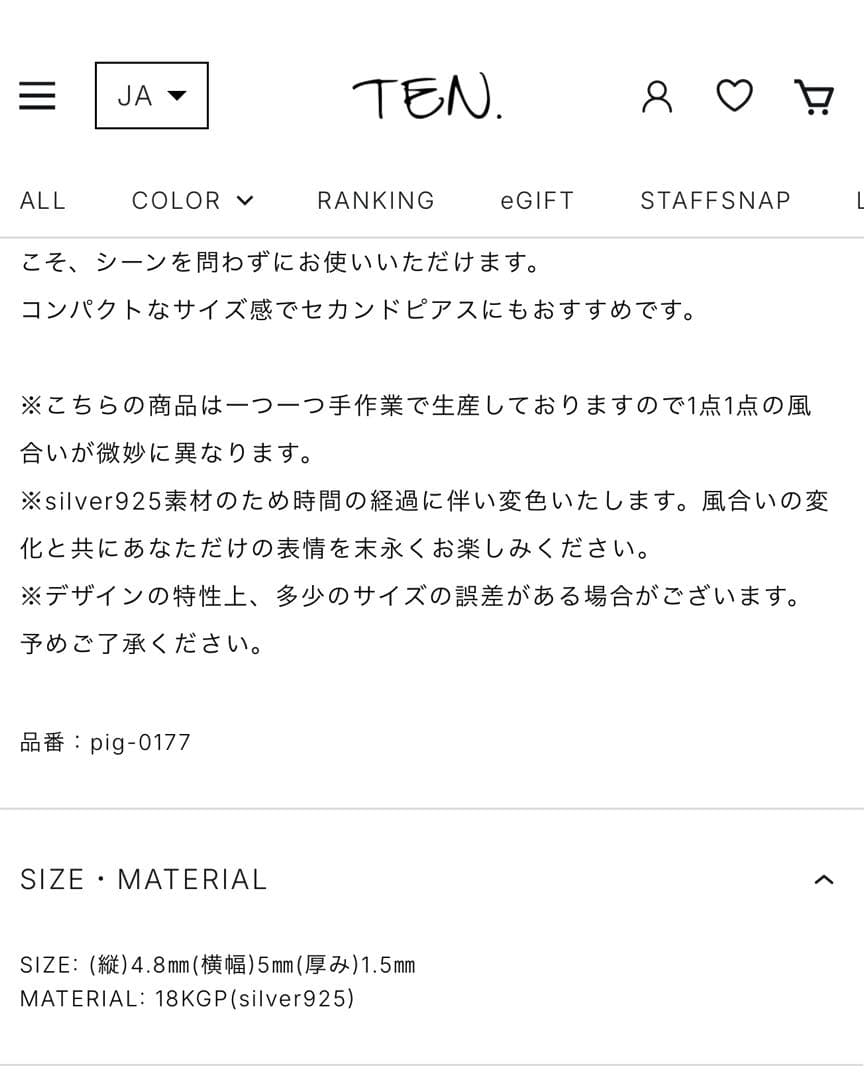Open the STAFFSNAP menu item
Image resolution: width=864 pixels, height=1080 pixels.
715,200
